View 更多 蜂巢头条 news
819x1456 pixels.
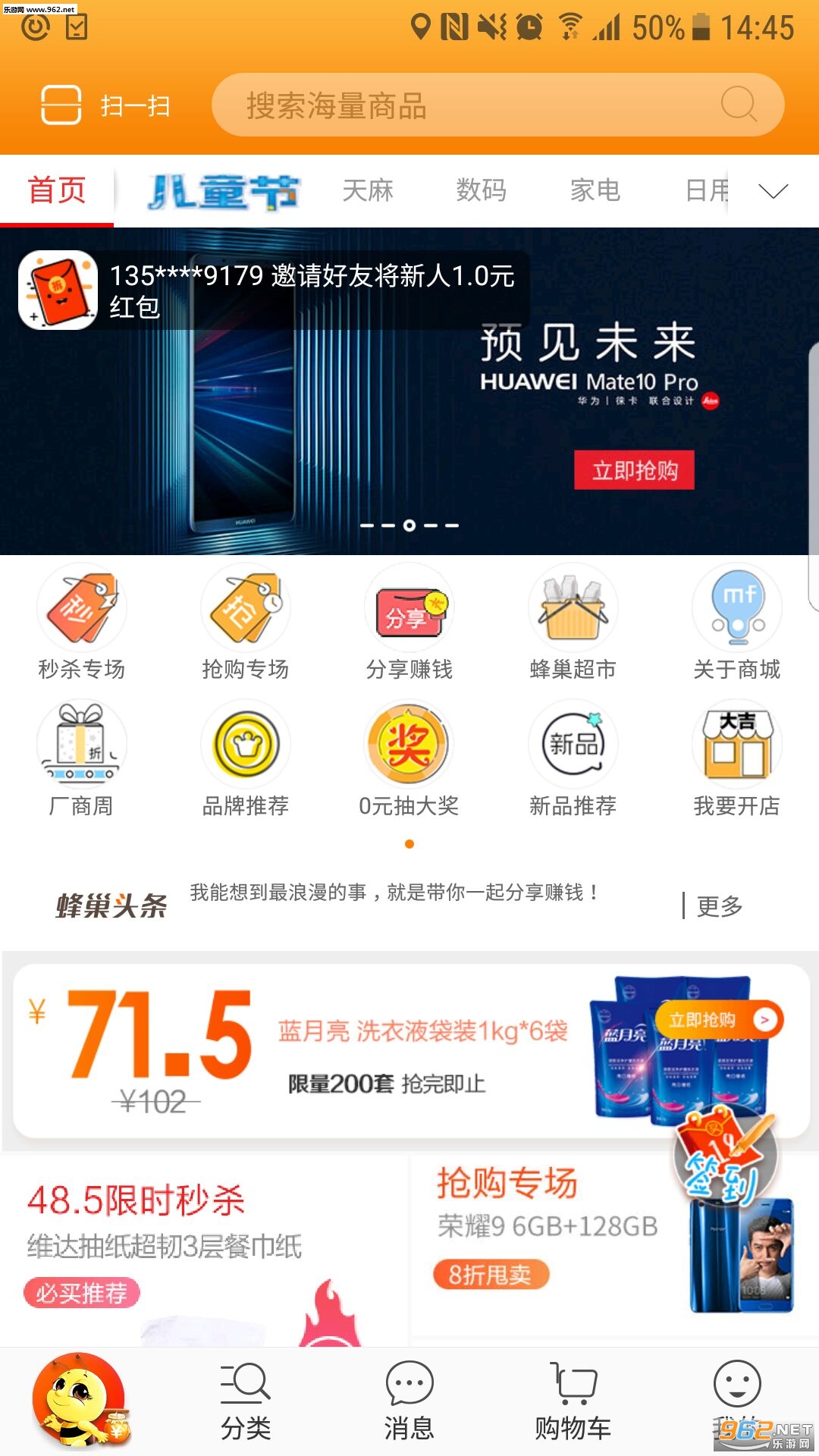(719, 905)
